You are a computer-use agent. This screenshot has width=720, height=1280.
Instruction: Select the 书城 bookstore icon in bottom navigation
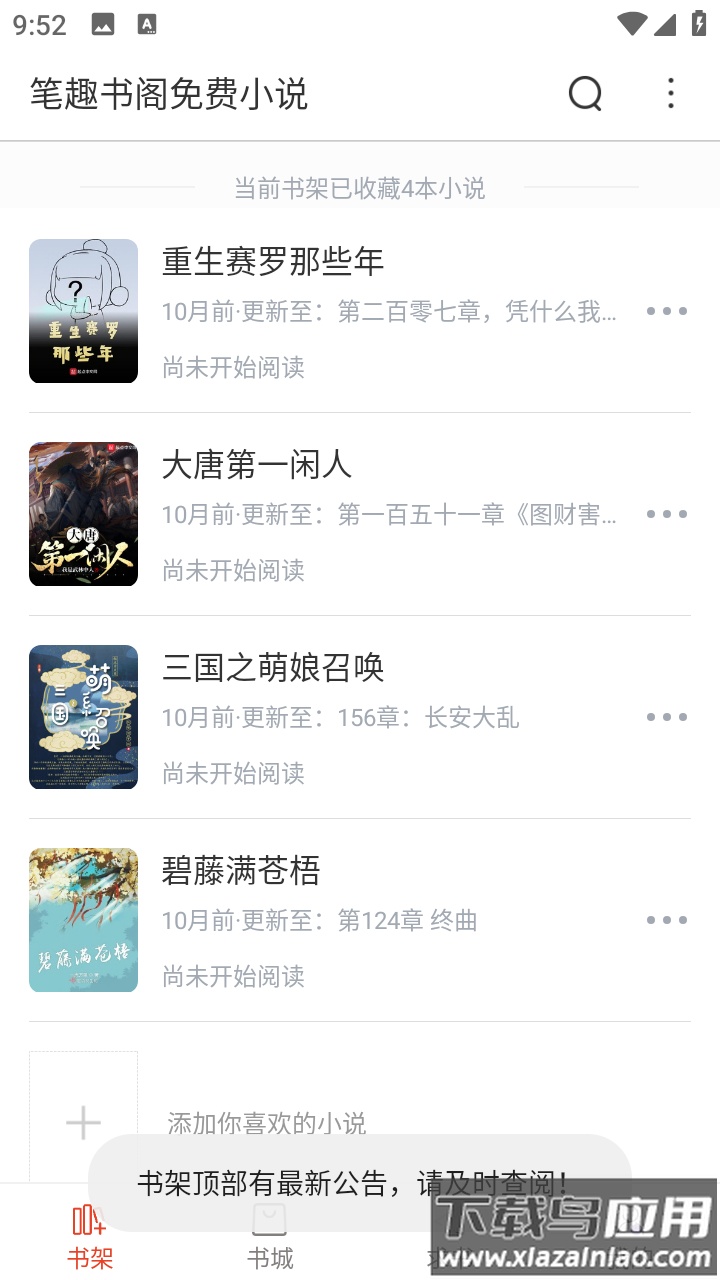point(268,1219)
